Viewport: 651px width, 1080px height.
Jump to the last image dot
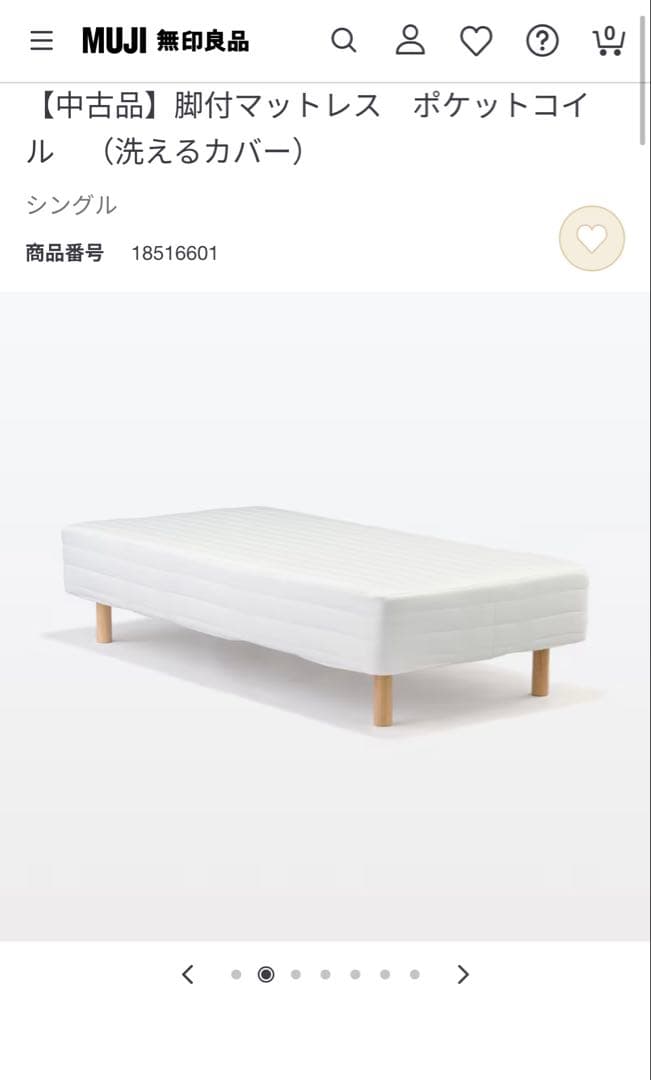[415, 975]
